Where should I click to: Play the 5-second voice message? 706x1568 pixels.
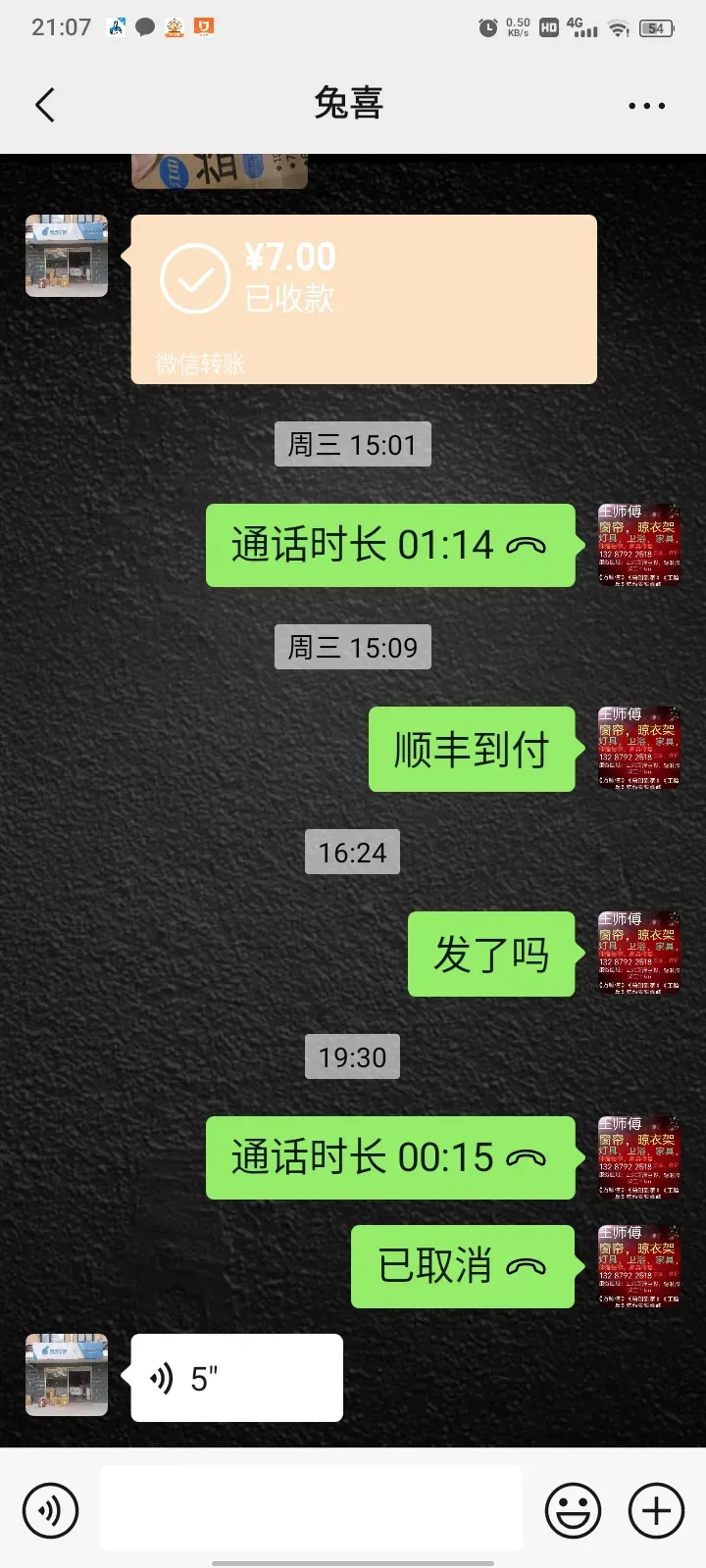click(x=236, y=1378)
